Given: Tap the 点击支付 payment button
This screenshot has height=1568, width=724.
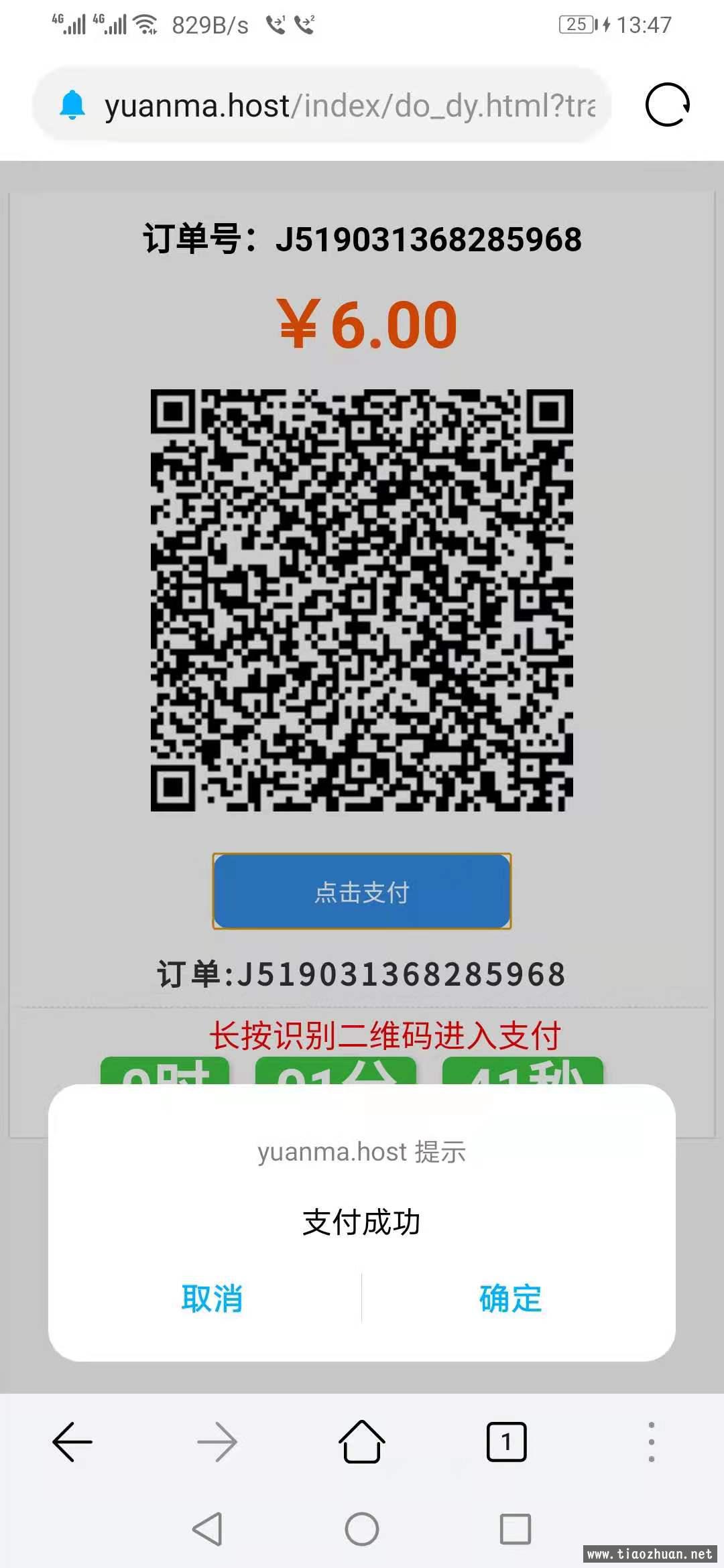Looking at the screenshot, I should pyautogui.click(x=362, y=891).
